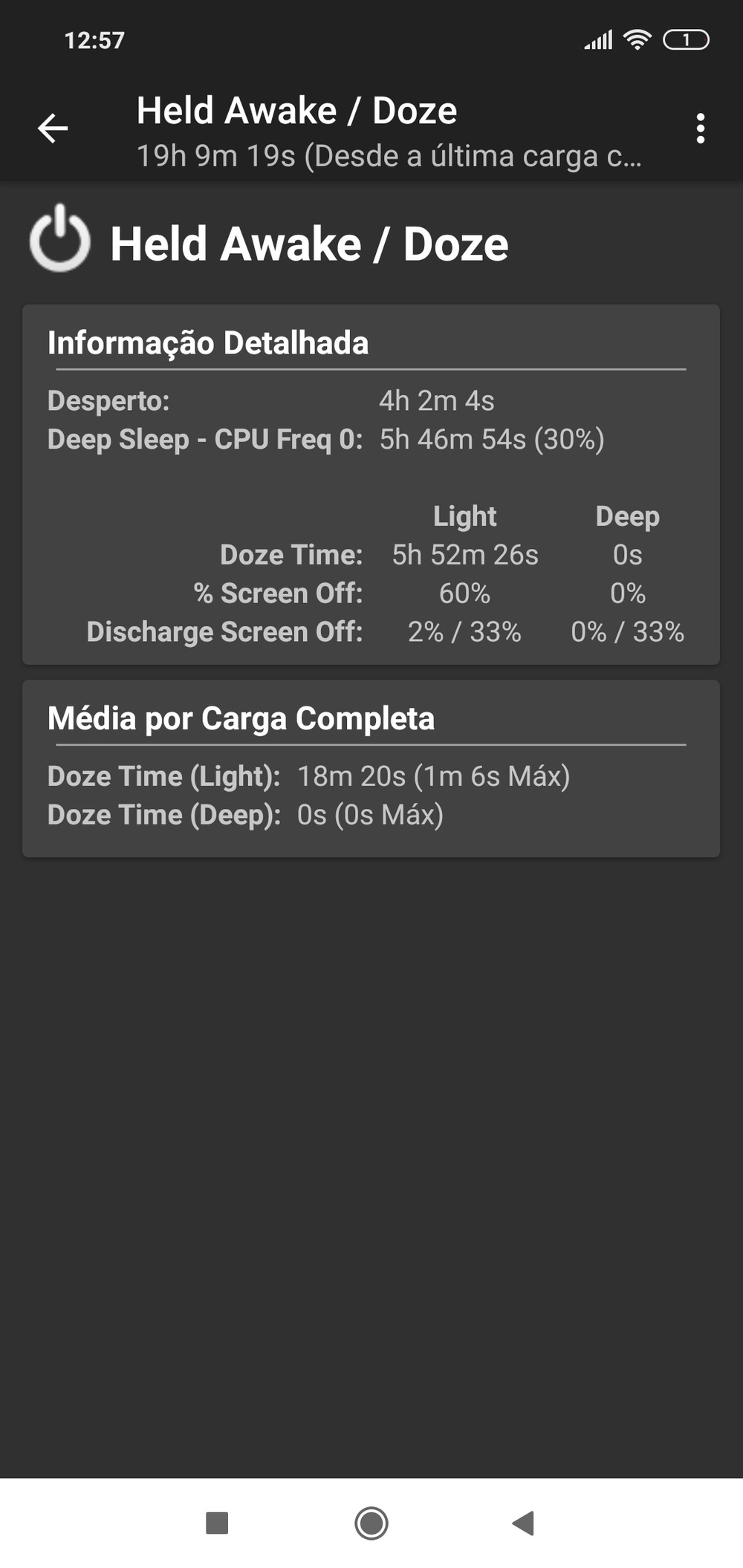The height and width of the screenshot is (1568, 743).
Task: Tap the system back triangle button
Action: tap(524, 1523)
